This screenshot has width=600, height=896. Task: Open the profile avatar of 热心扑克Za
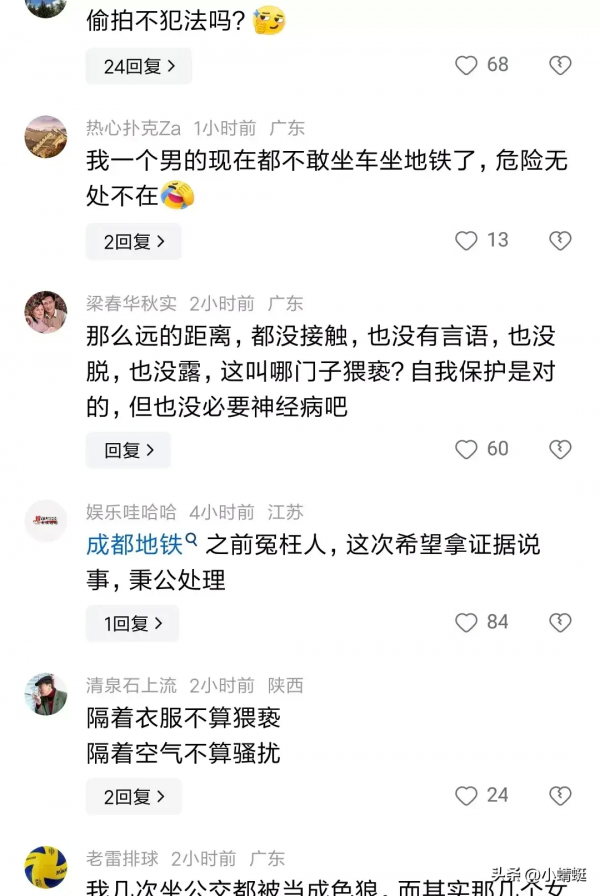46,137
